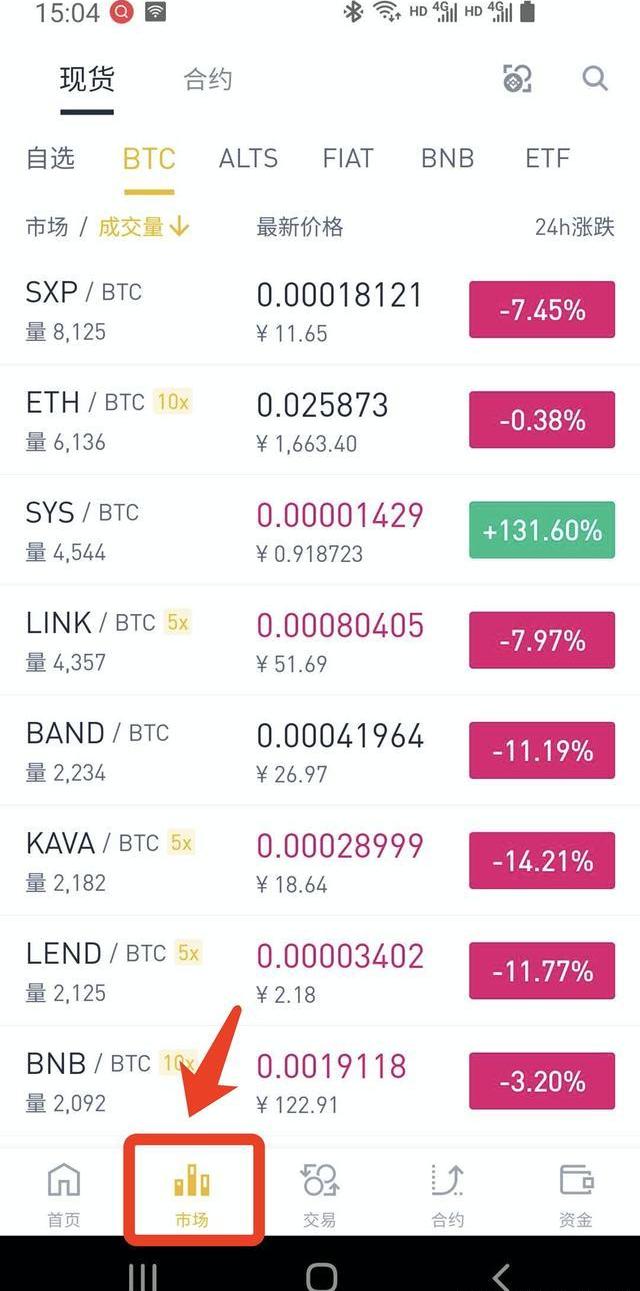Screen dimensions: 640x1291
Task: Switch to the 合约 top tab
Action: click(x=208, y=80)
